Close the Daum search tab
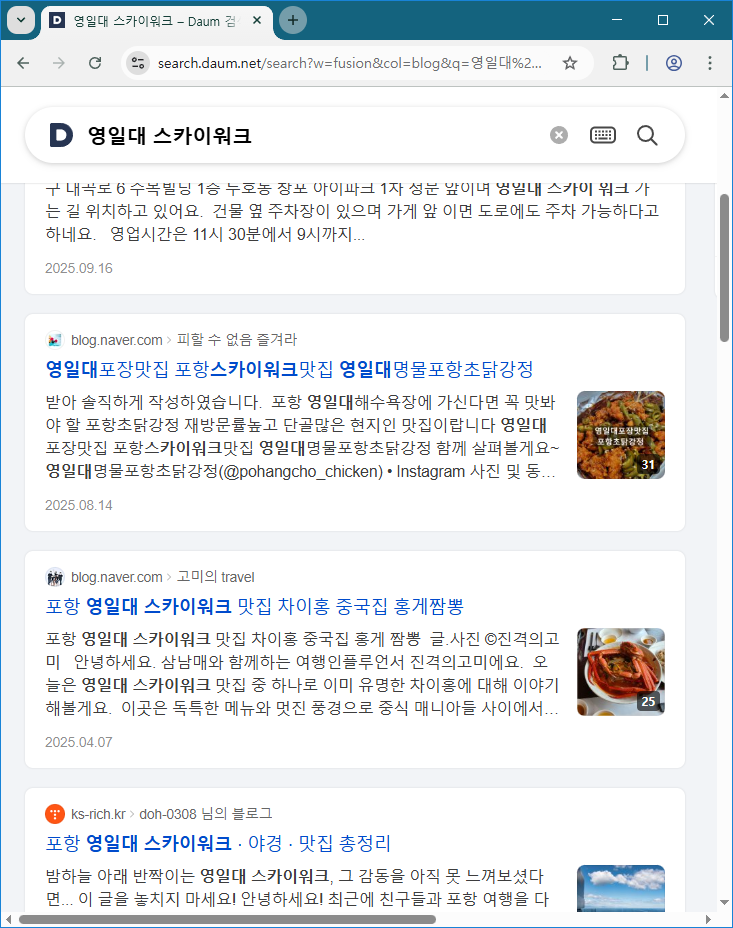Screen dimensions: 733x928 (258, 20)
